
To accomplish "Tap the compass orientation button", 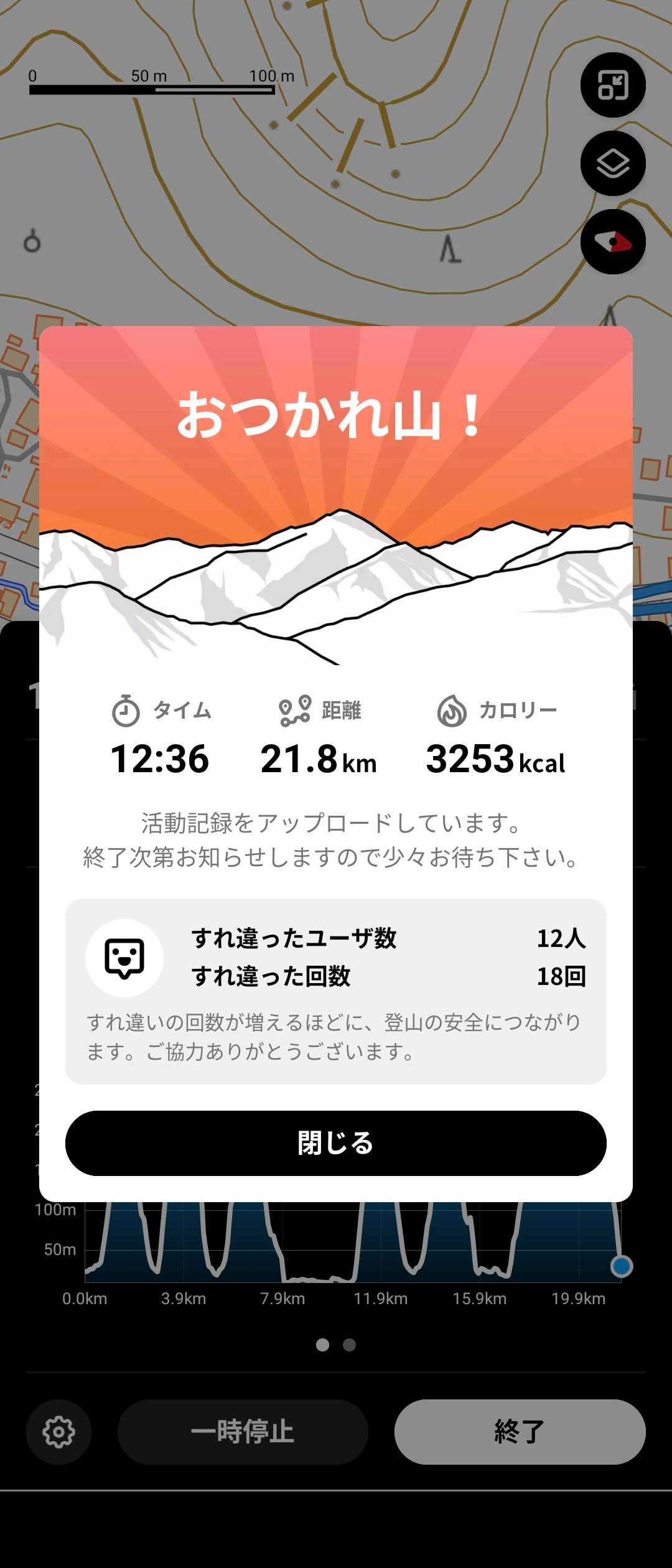I will click(612, 242).
